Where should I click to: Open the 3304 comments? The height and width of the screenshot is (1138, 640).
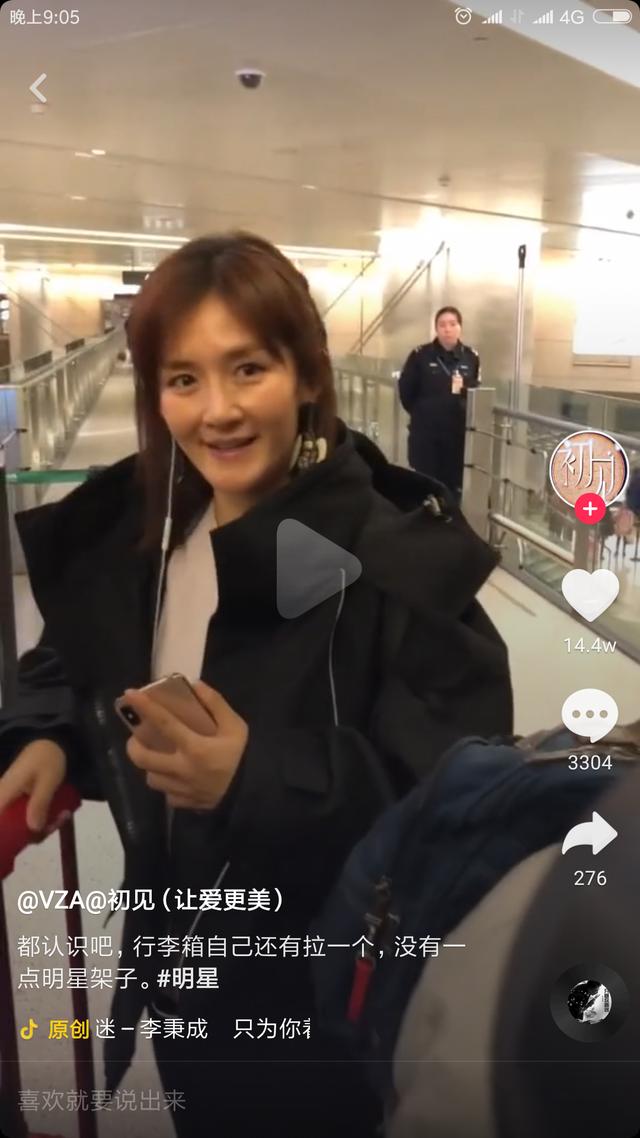point(590,718)
